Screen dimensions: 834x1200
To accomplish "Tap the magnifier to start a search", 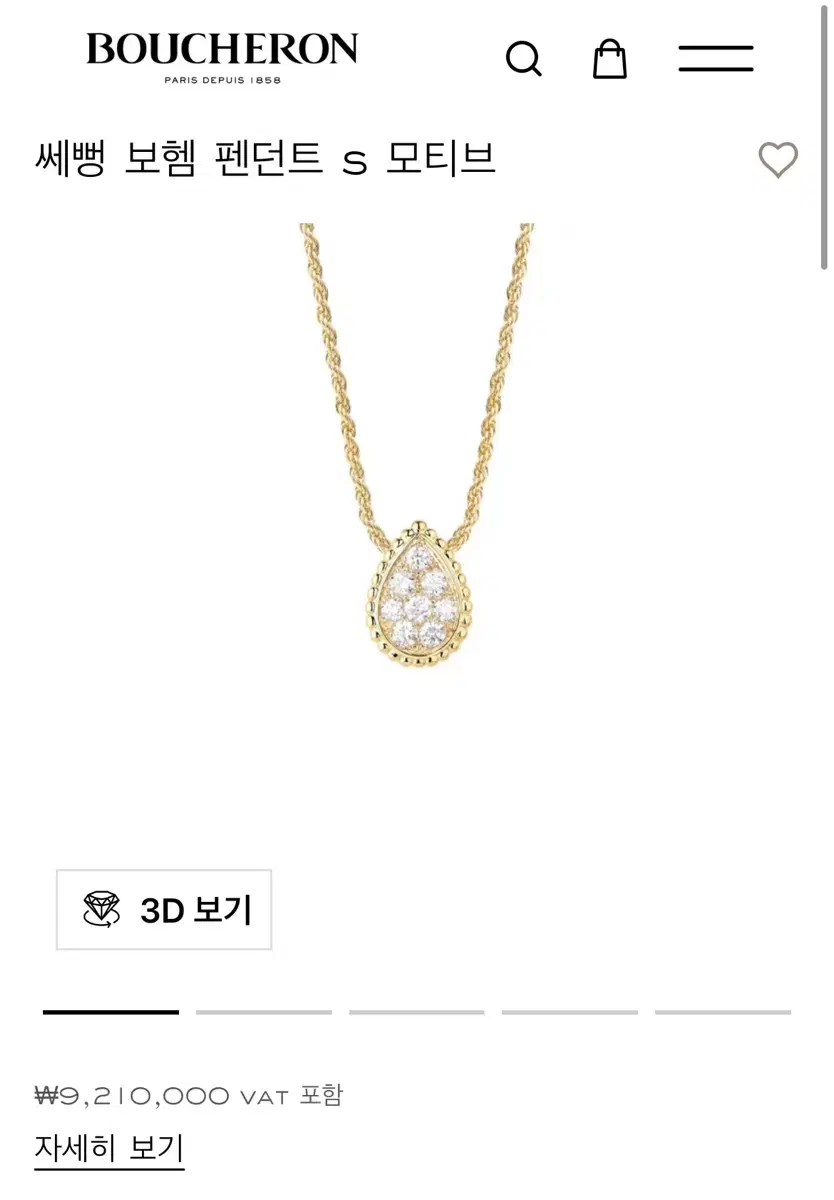I will pyautogui.click(x=524, y=59).
